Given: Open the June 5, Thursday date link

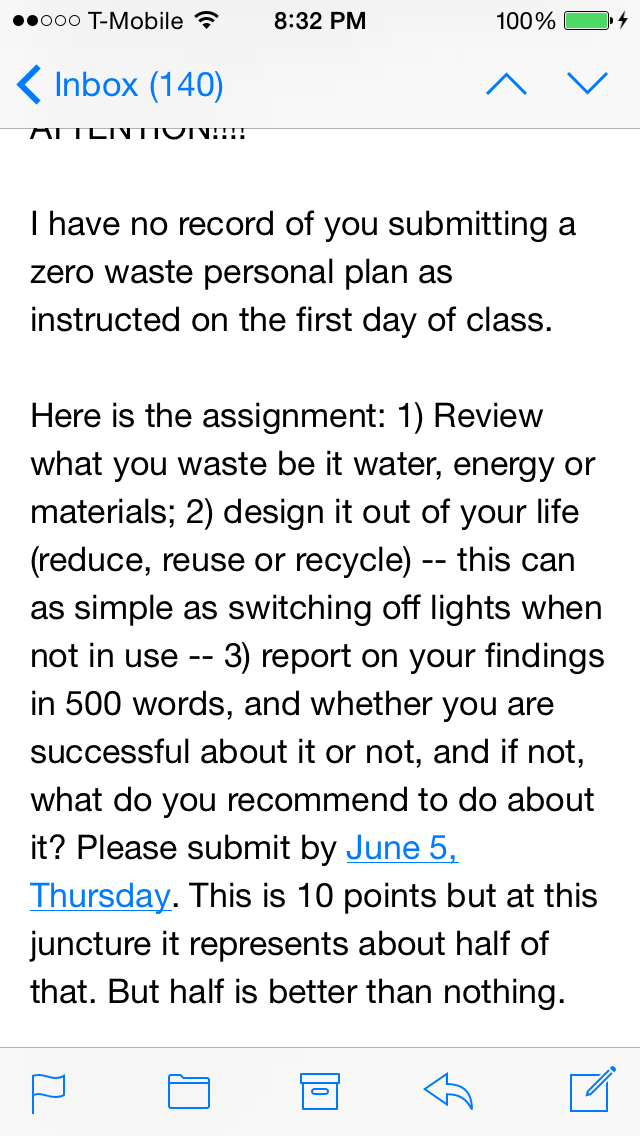Looking at the screenshot, I should 402,848.
